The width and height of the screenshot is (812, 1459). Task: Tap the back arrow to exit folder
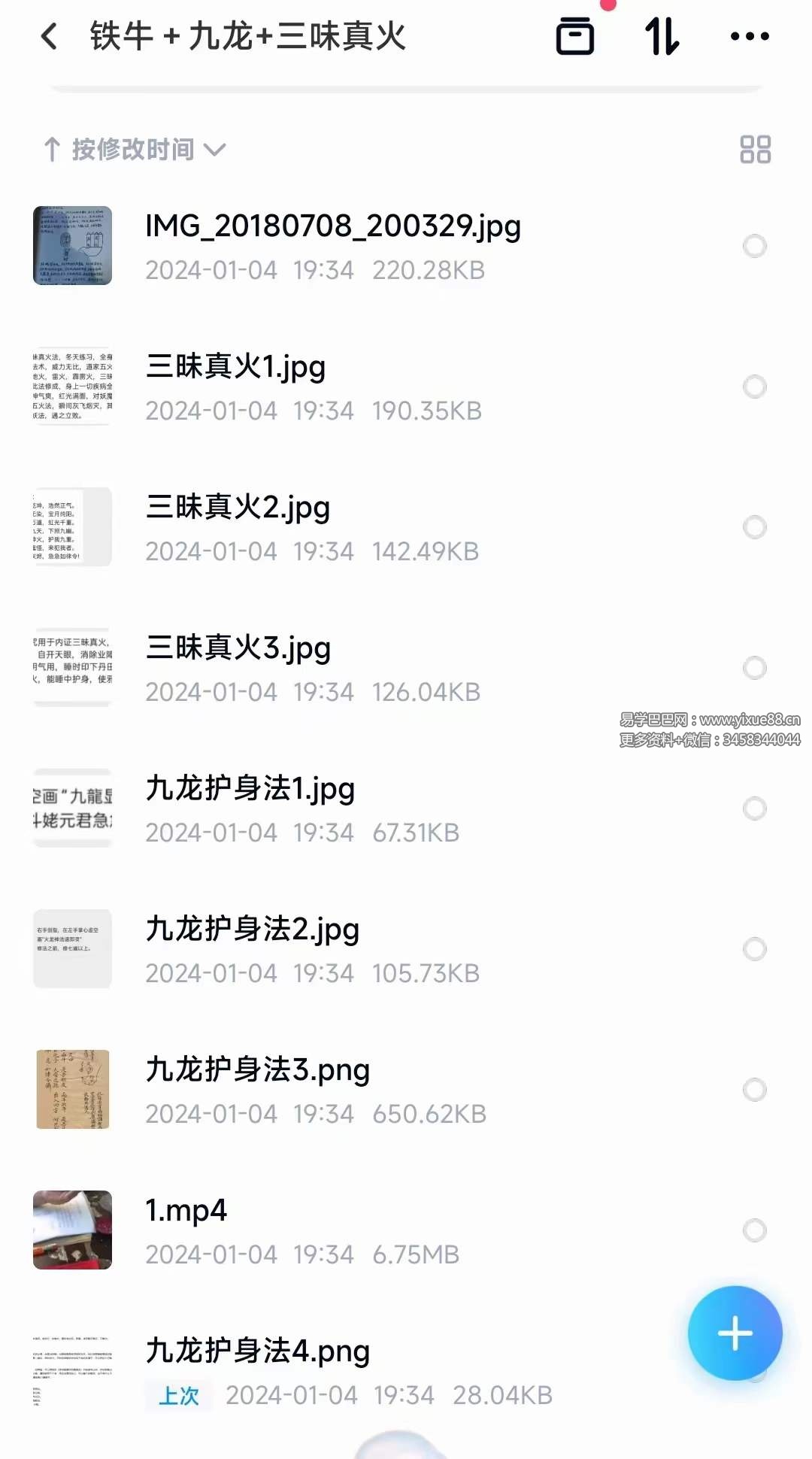click(49, 36)
